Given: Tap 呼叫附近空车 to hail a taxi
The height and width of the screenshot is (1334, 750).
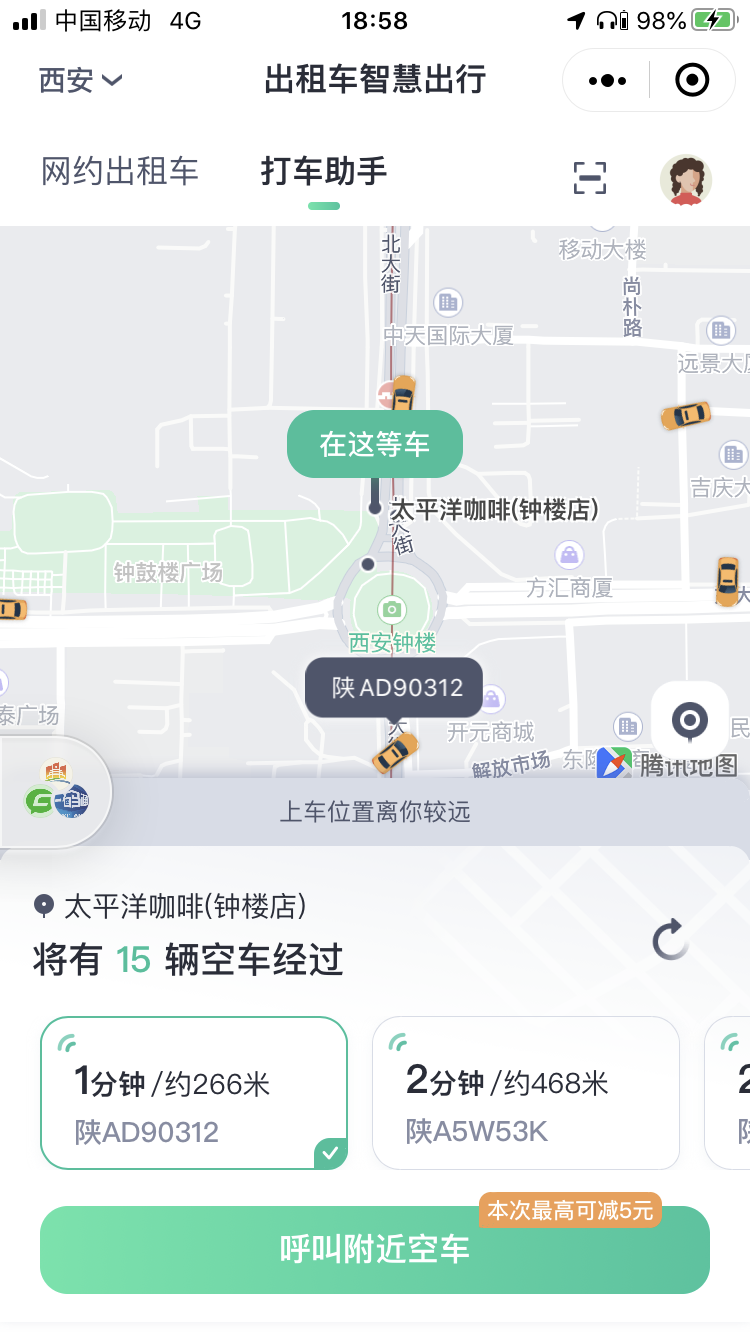Looking at the screenshot, I should [375, 1250].
